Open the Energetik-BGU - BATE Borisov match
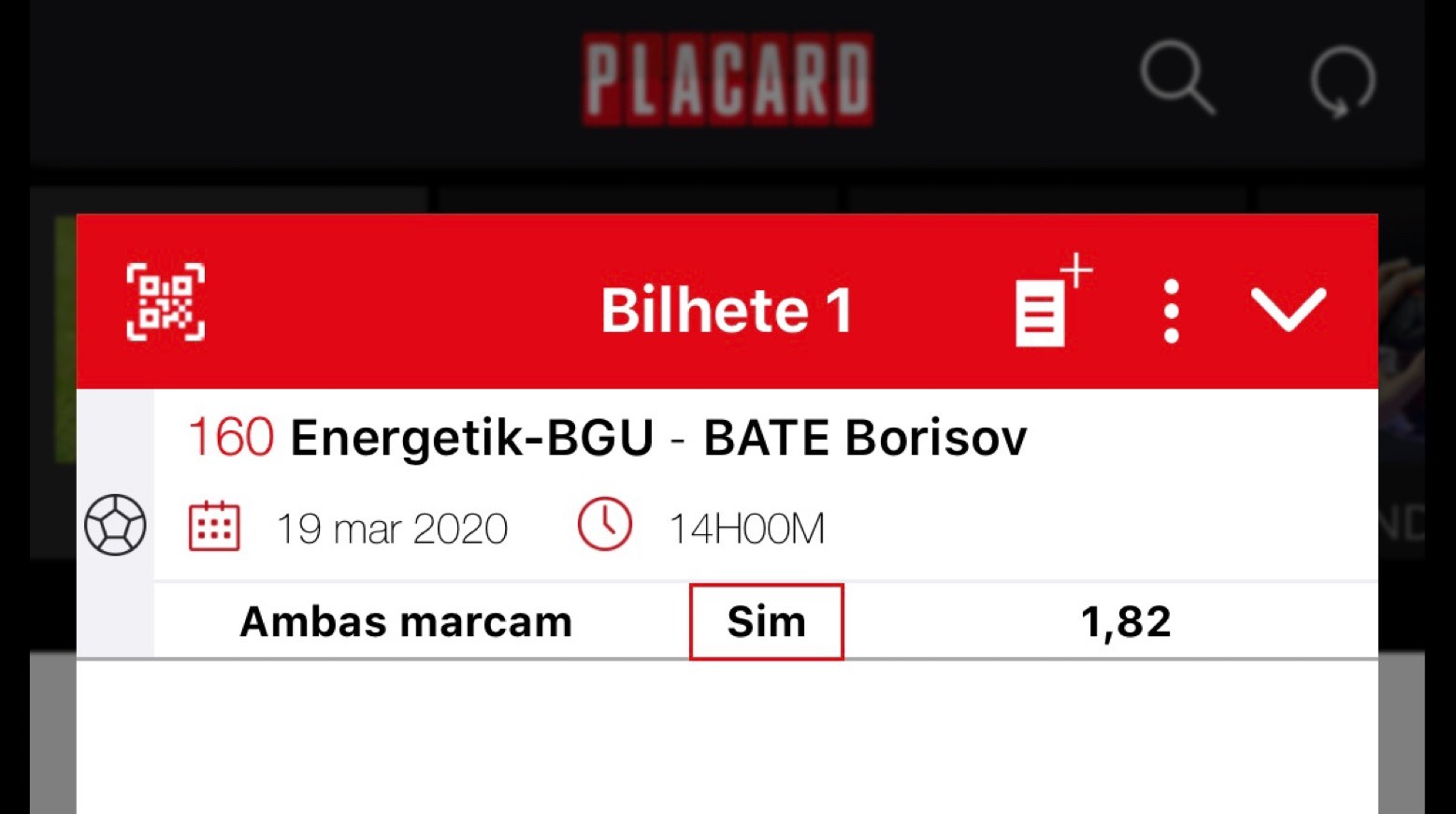This screenshot has height=814, width=1456. tap(658, 438)
